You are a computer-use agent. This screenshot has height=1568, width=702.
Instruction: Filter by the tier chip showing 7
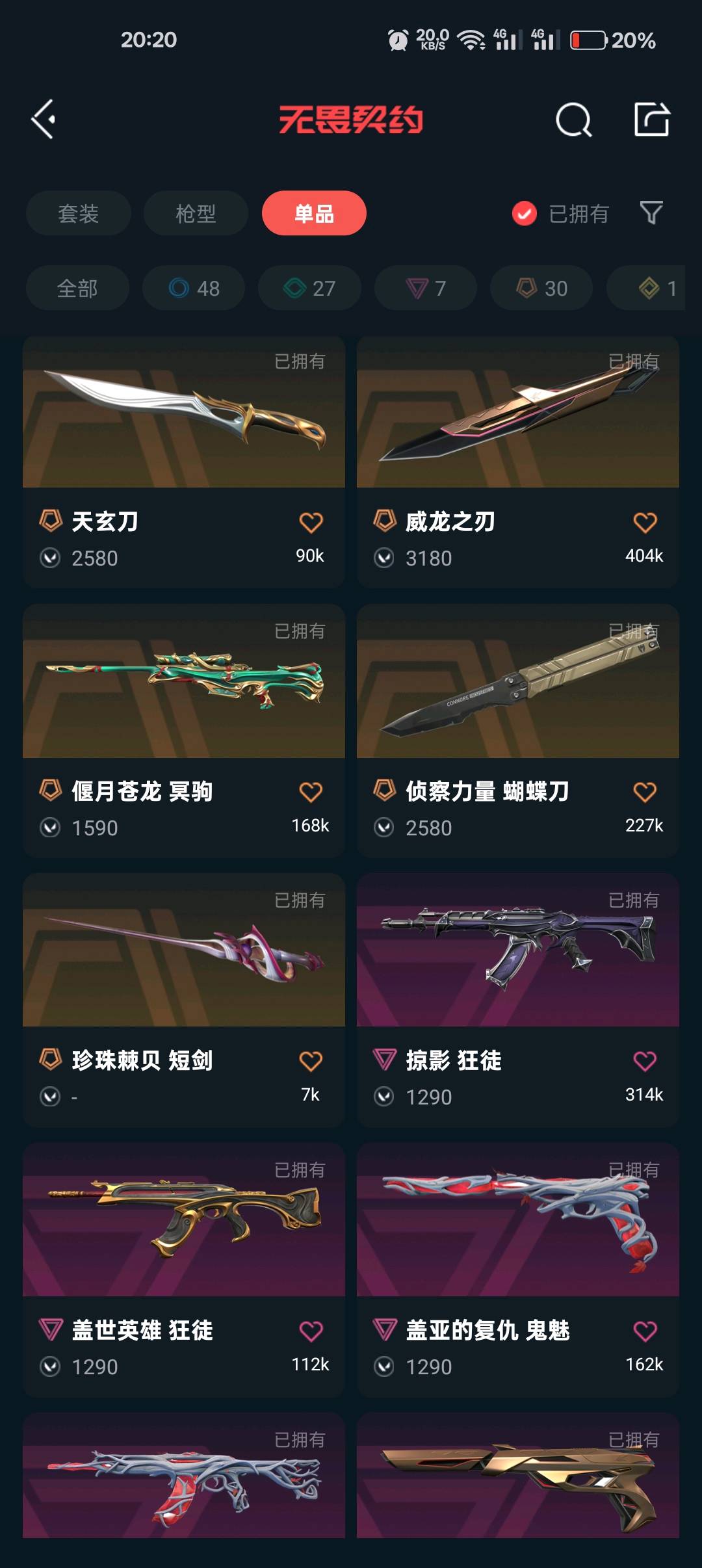click(x=425, y=288)
